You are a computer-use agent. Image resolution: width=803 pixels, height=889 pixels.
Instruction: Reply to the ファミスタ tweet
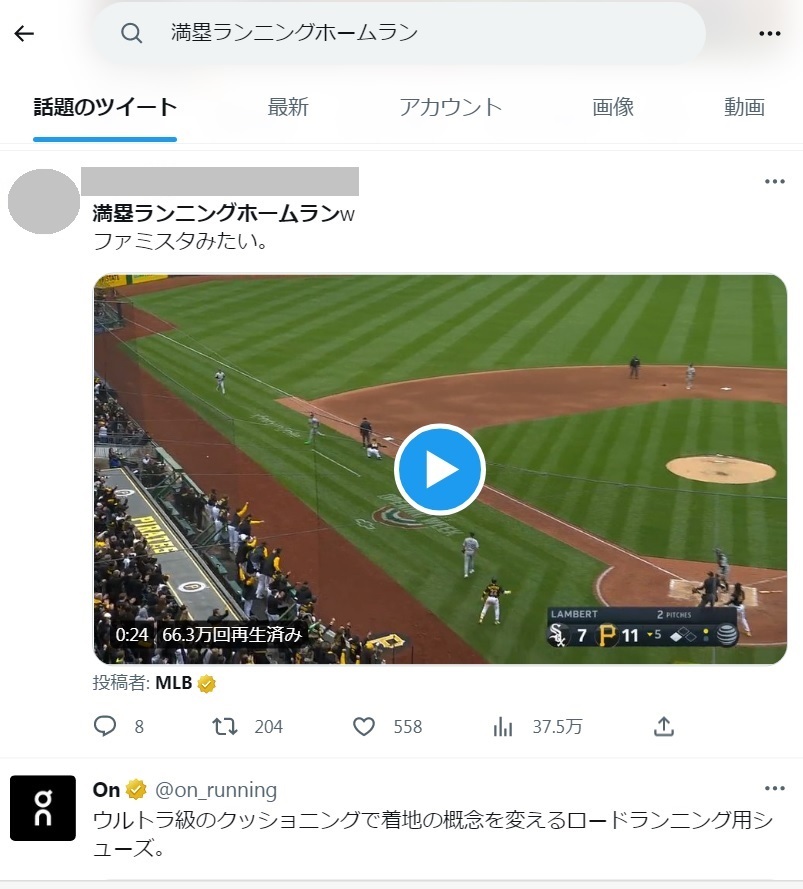click(x=106, y=727)
